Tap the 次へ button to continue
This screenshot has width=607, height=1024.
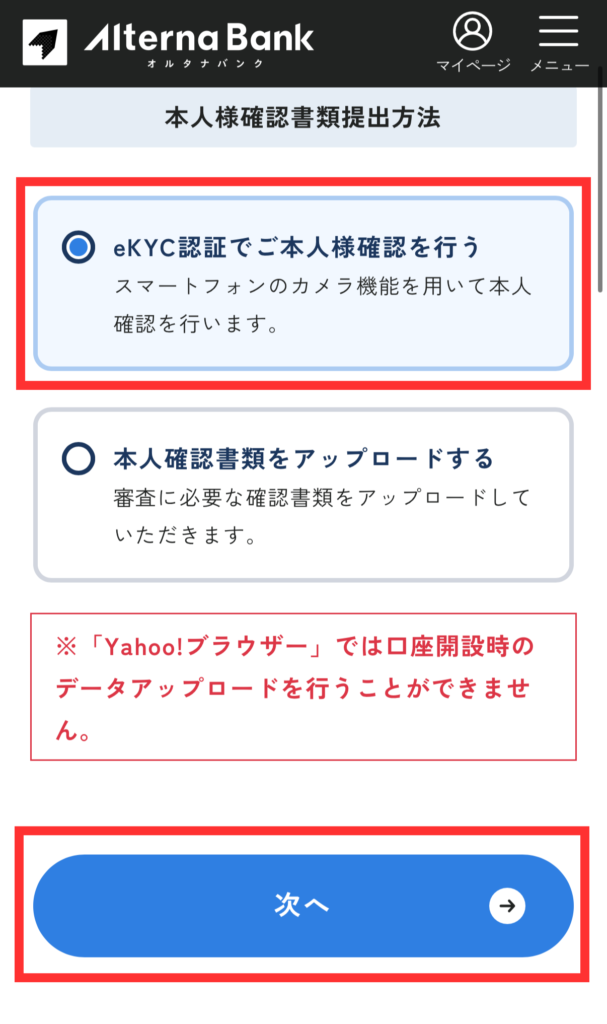point(303,906)
